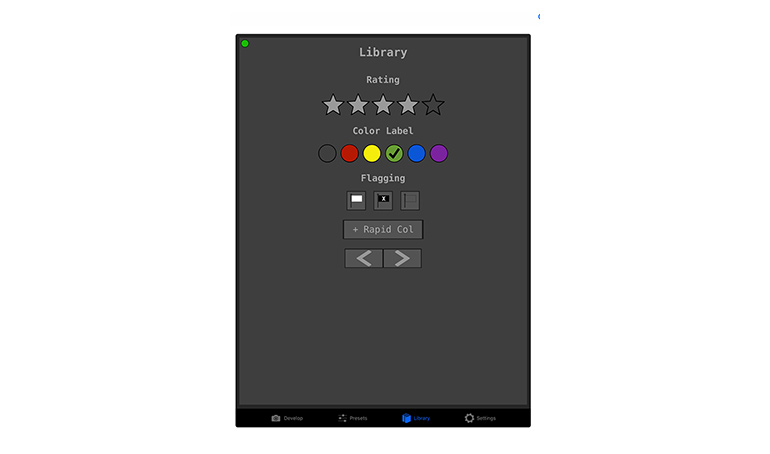770x454 pixels.
Task: Choose the purple color label
Action: pyautogui.click(x=439, y=153)
